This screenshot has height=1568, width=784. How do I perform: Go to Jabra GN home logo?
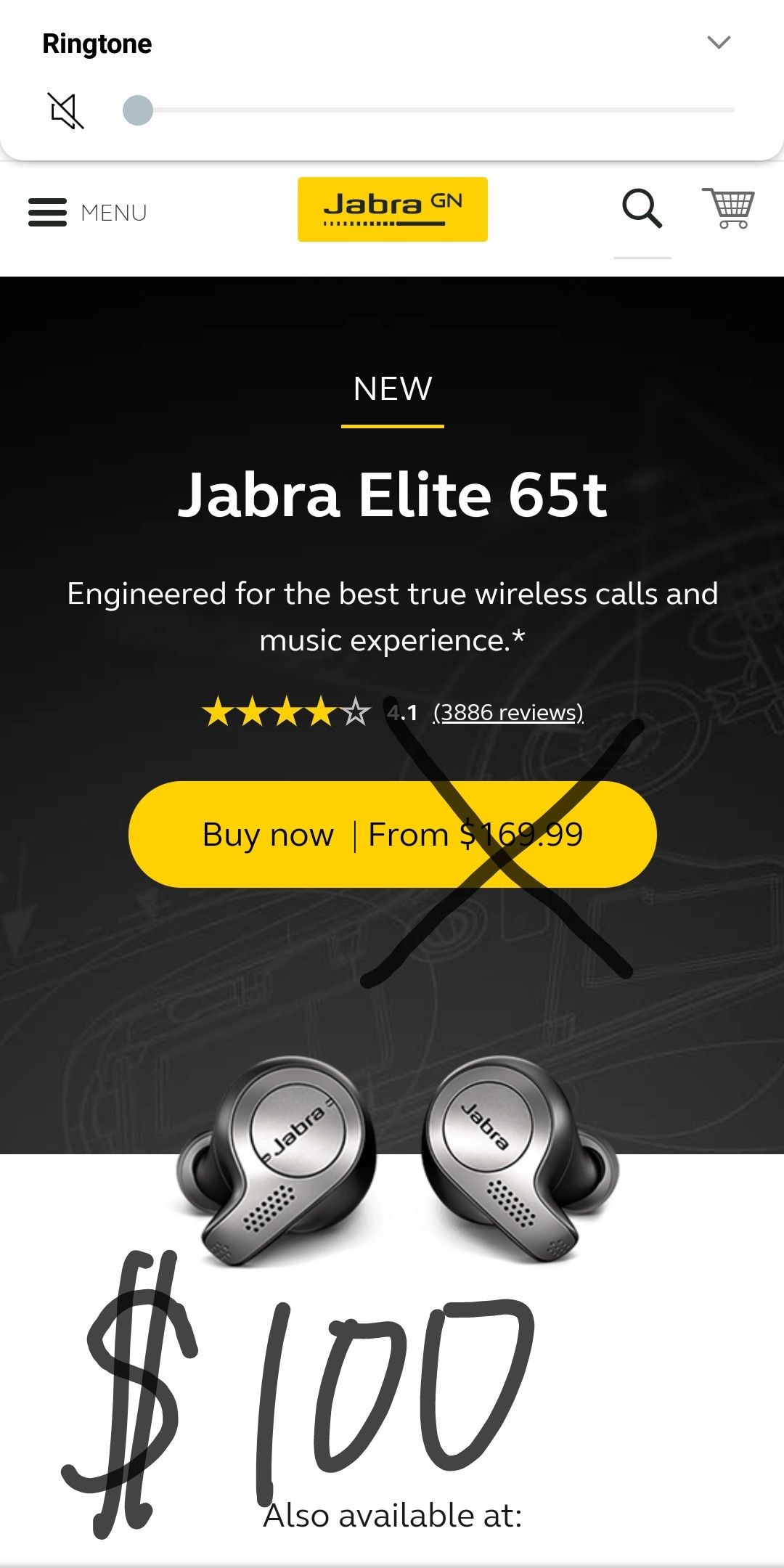pos(393,209)
